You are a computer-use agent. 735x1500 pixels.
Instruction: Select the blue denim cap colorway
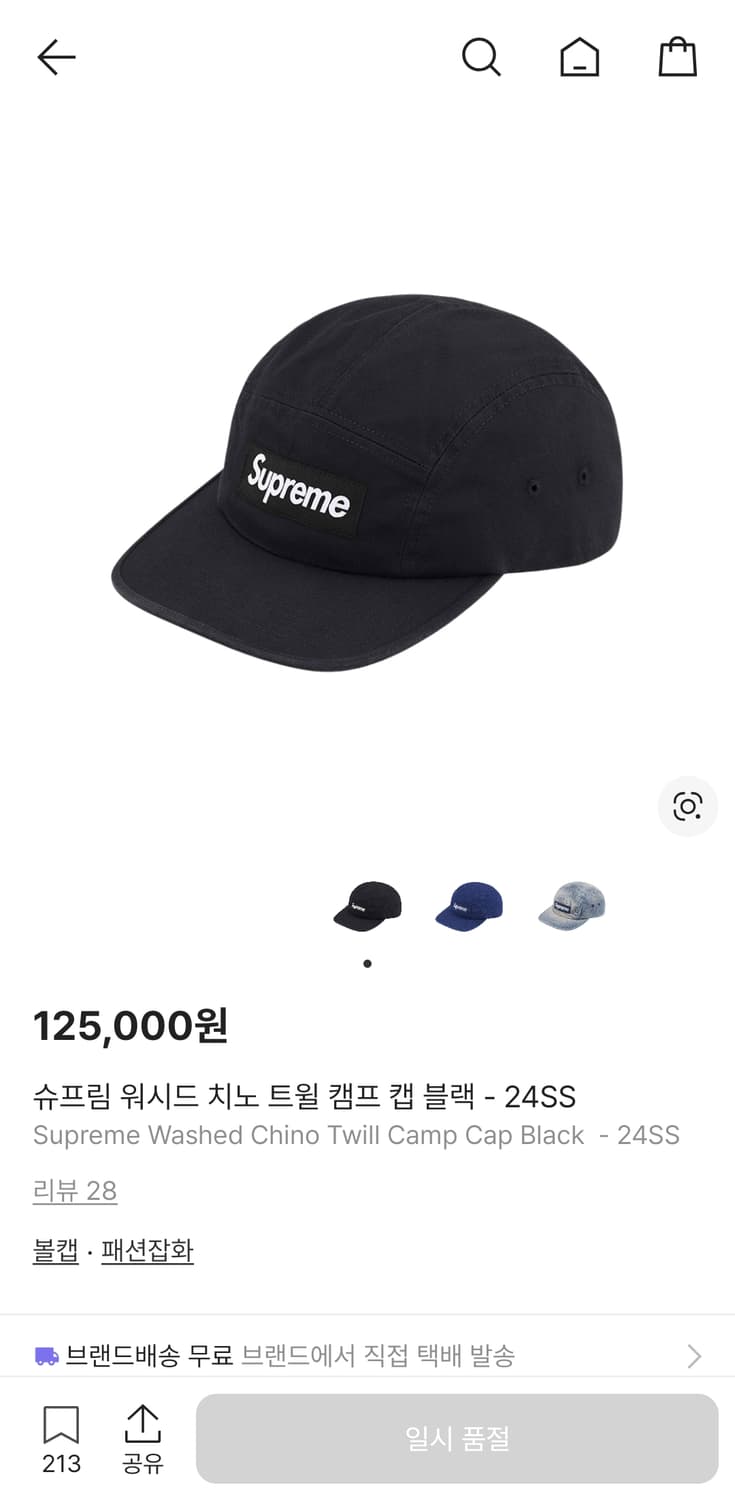468,905
